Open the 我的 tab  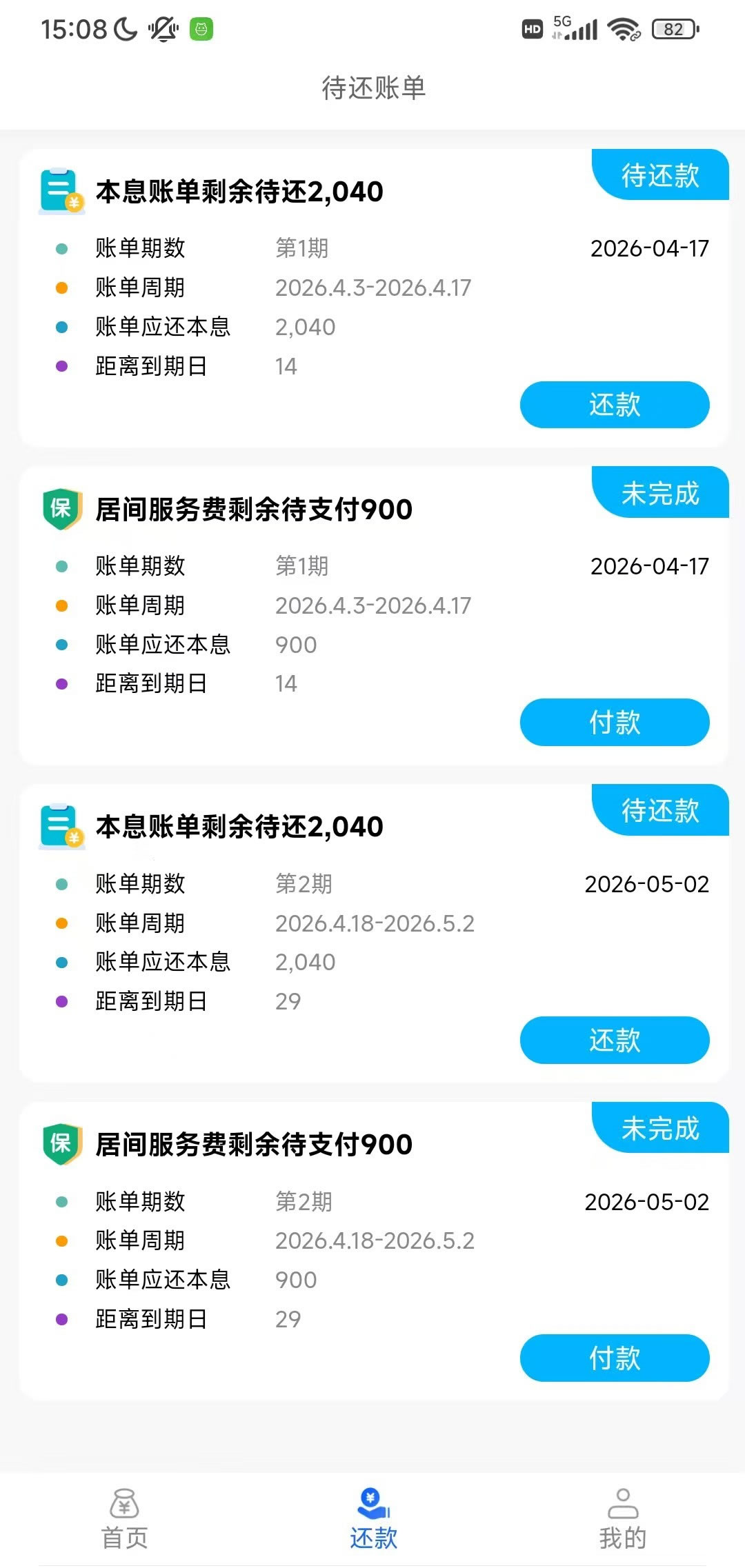tap(622, 1520)
